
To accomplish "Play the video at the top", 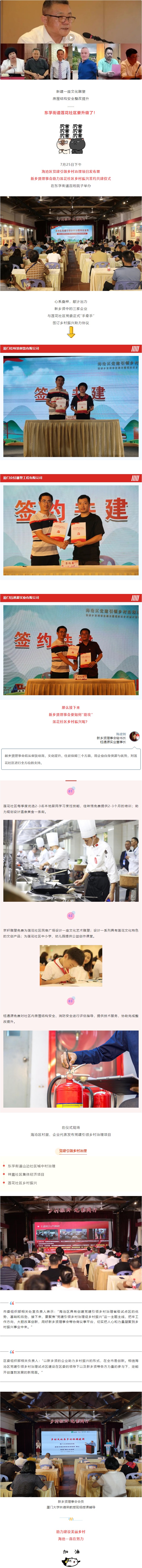I will (71, 37).
